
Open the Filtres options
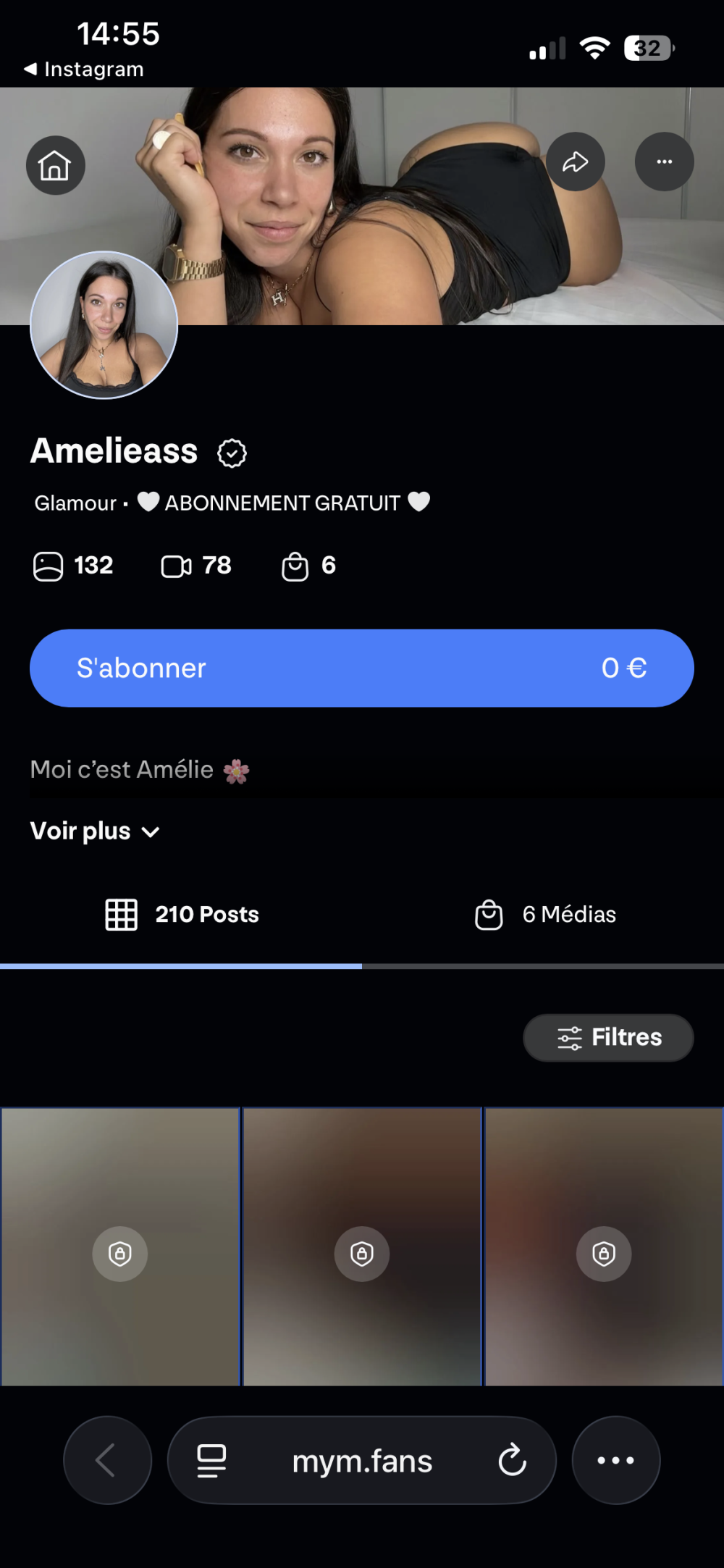point(608,1037)
